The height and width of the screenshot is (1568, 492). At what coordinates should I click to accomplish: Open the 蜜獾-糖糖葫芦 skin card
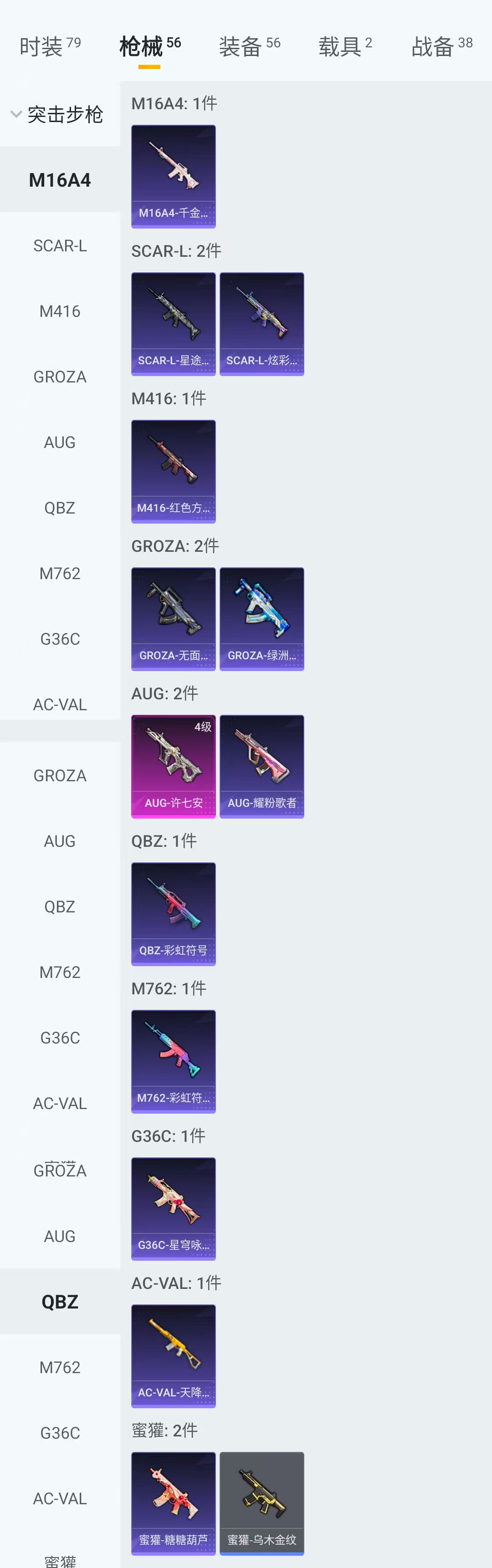(x=174, y=1503)
